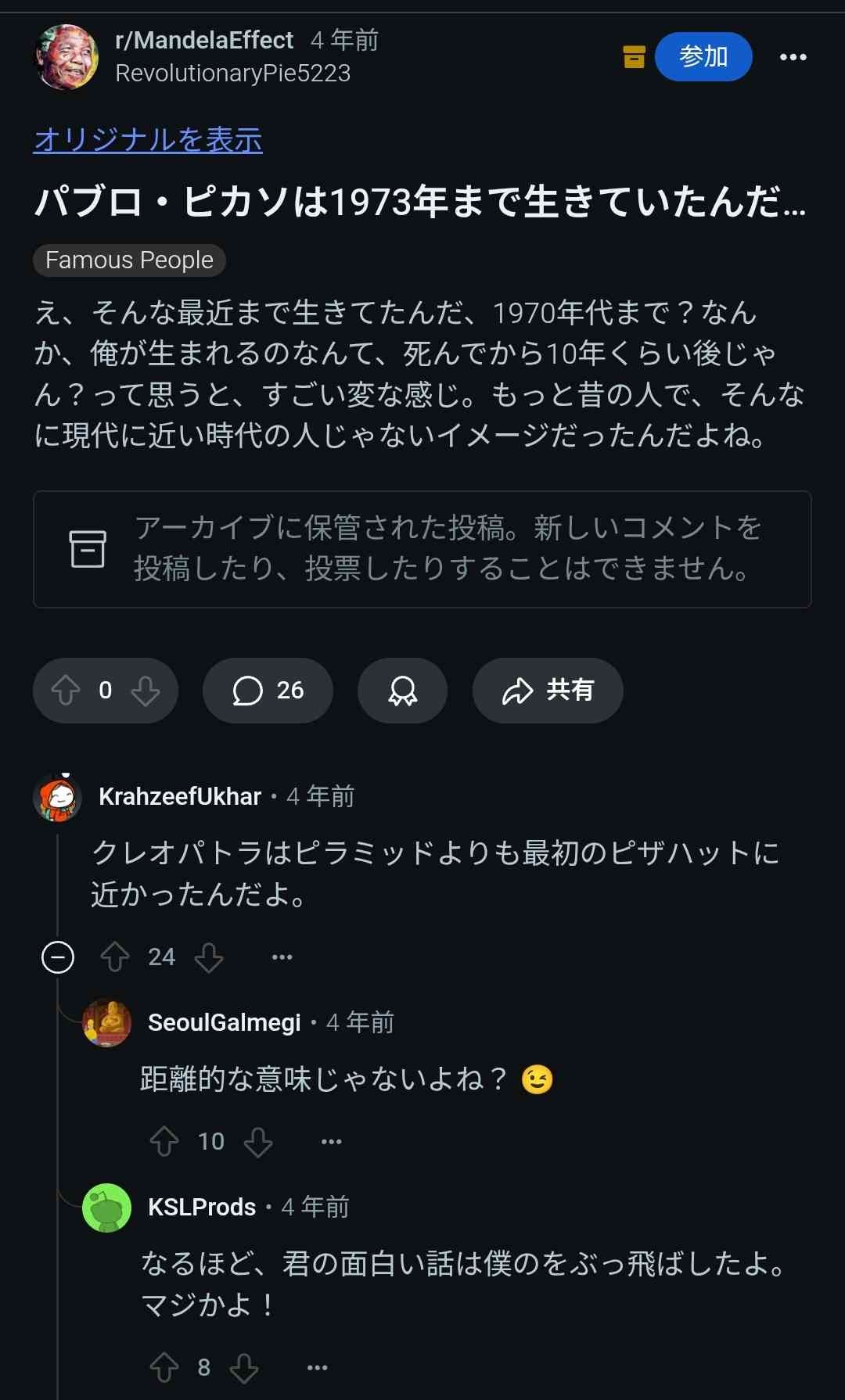845x1400 pixels.
Task: Open RevolutionaryPie5223's profile
Action: 232,74
